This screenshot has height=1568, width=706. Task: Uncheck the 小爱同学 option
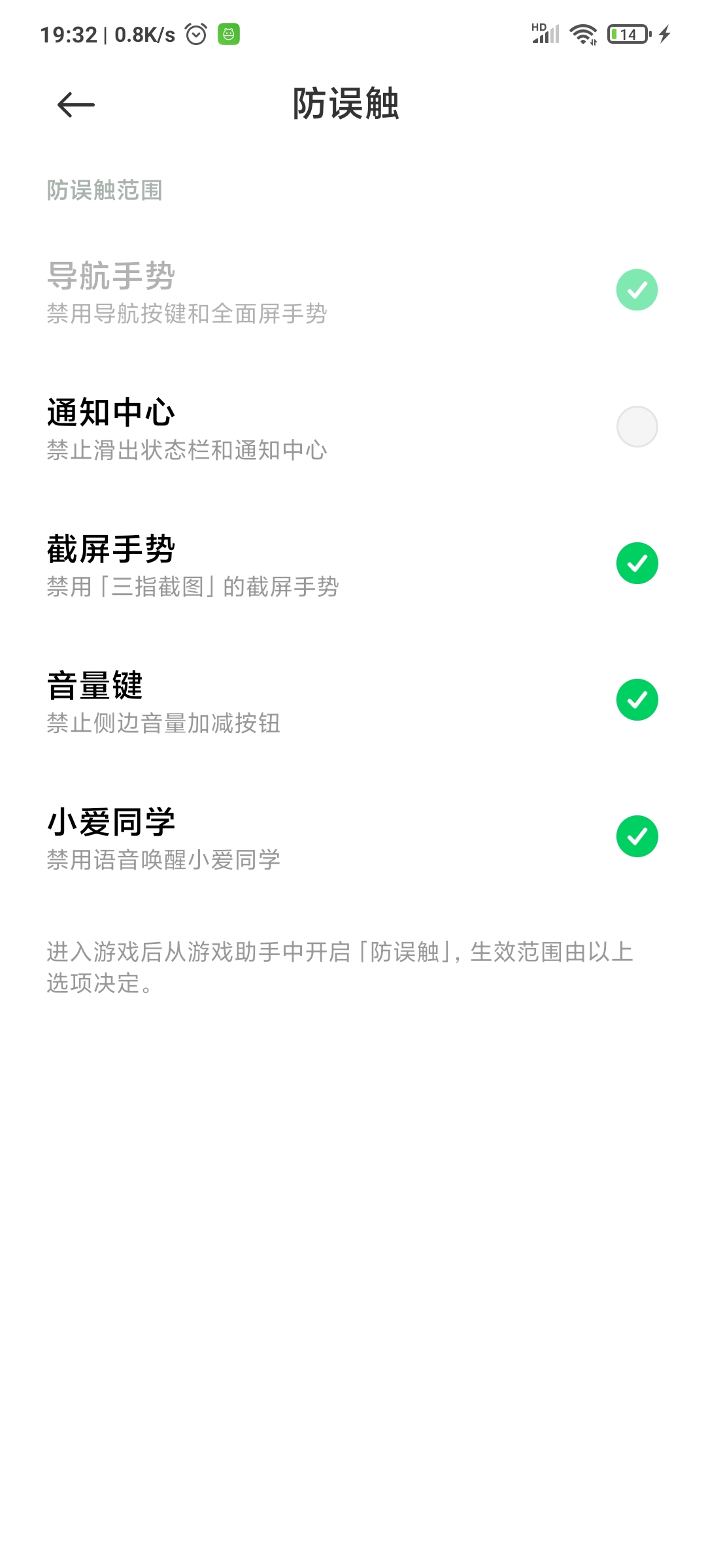coord(637,836)
